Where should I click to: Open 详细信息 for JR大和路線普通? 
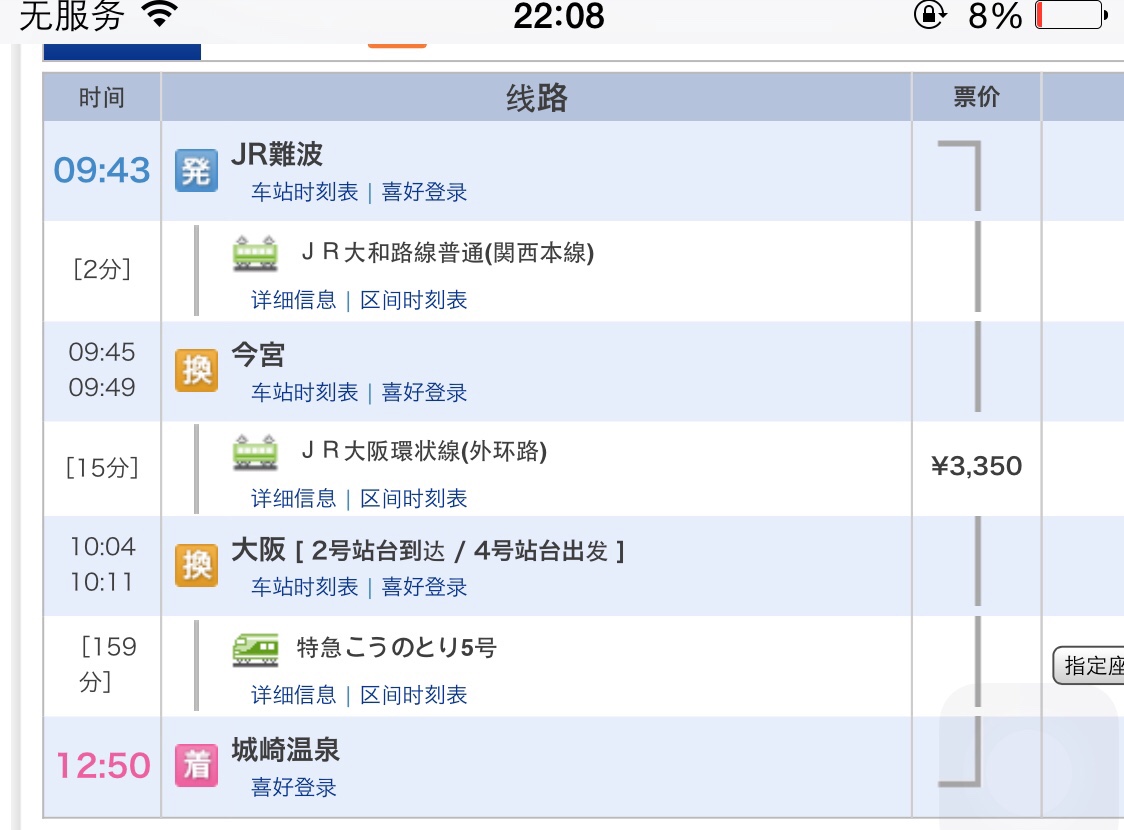tap(293, 300)
